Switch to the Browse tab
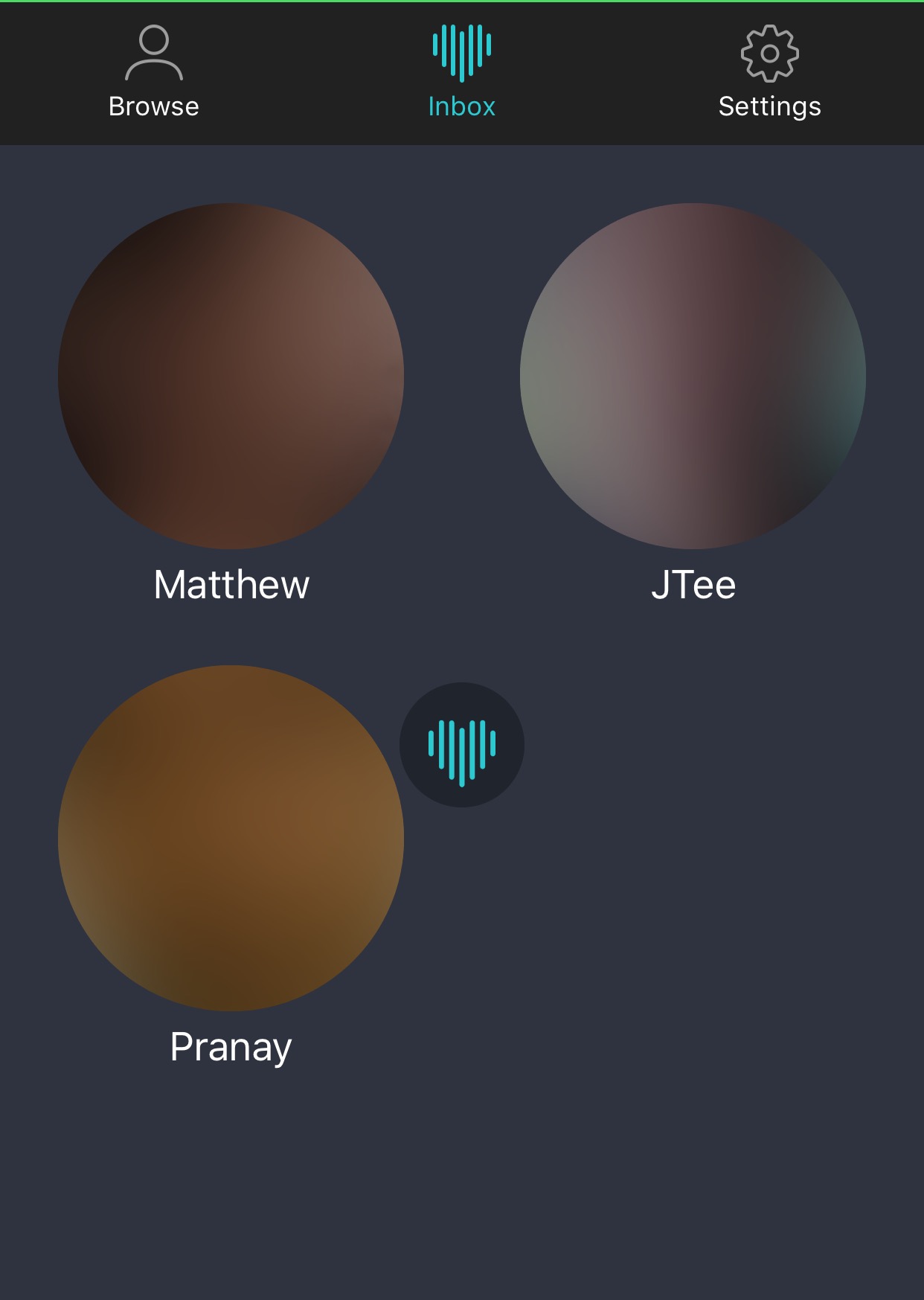Image resolution: width=924 pixels, height=1300 pixels. click(x=153, y=73)
